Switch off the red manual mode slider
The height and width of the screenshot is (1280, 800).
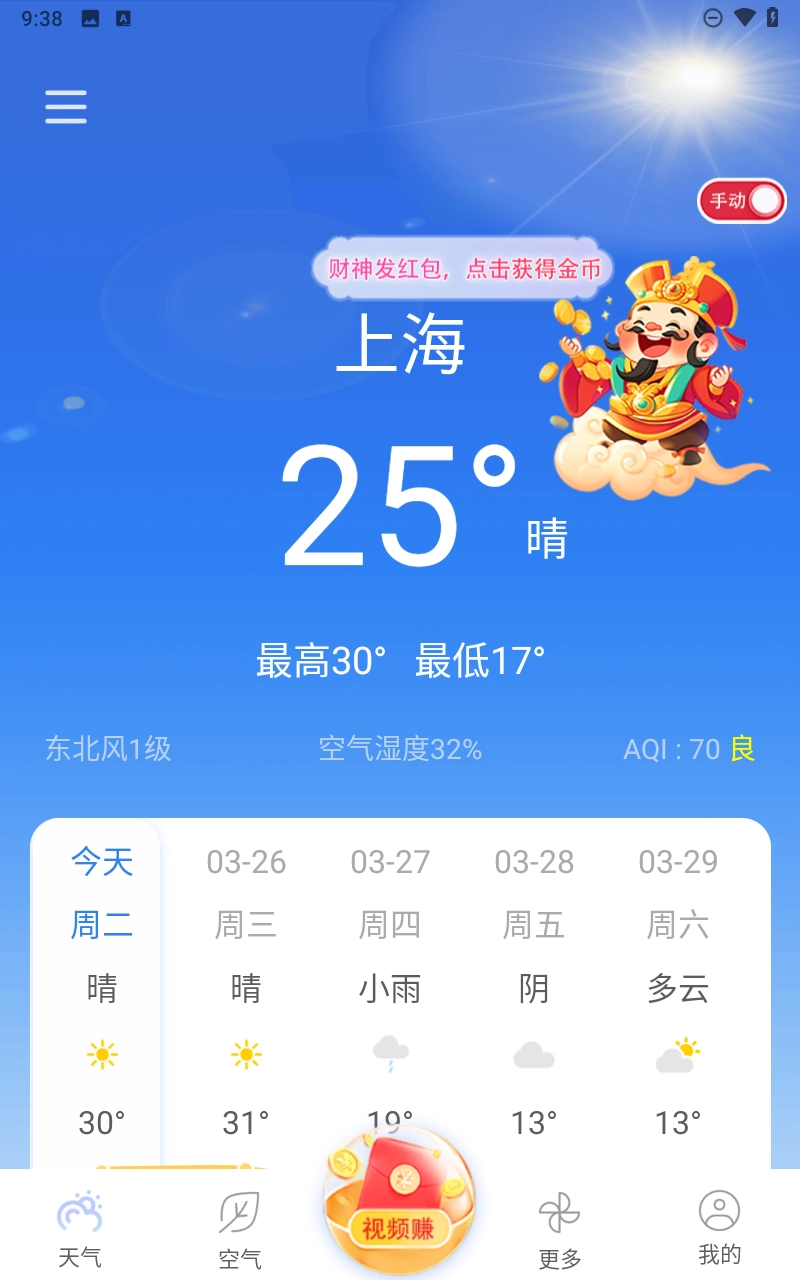pos(762,200)
